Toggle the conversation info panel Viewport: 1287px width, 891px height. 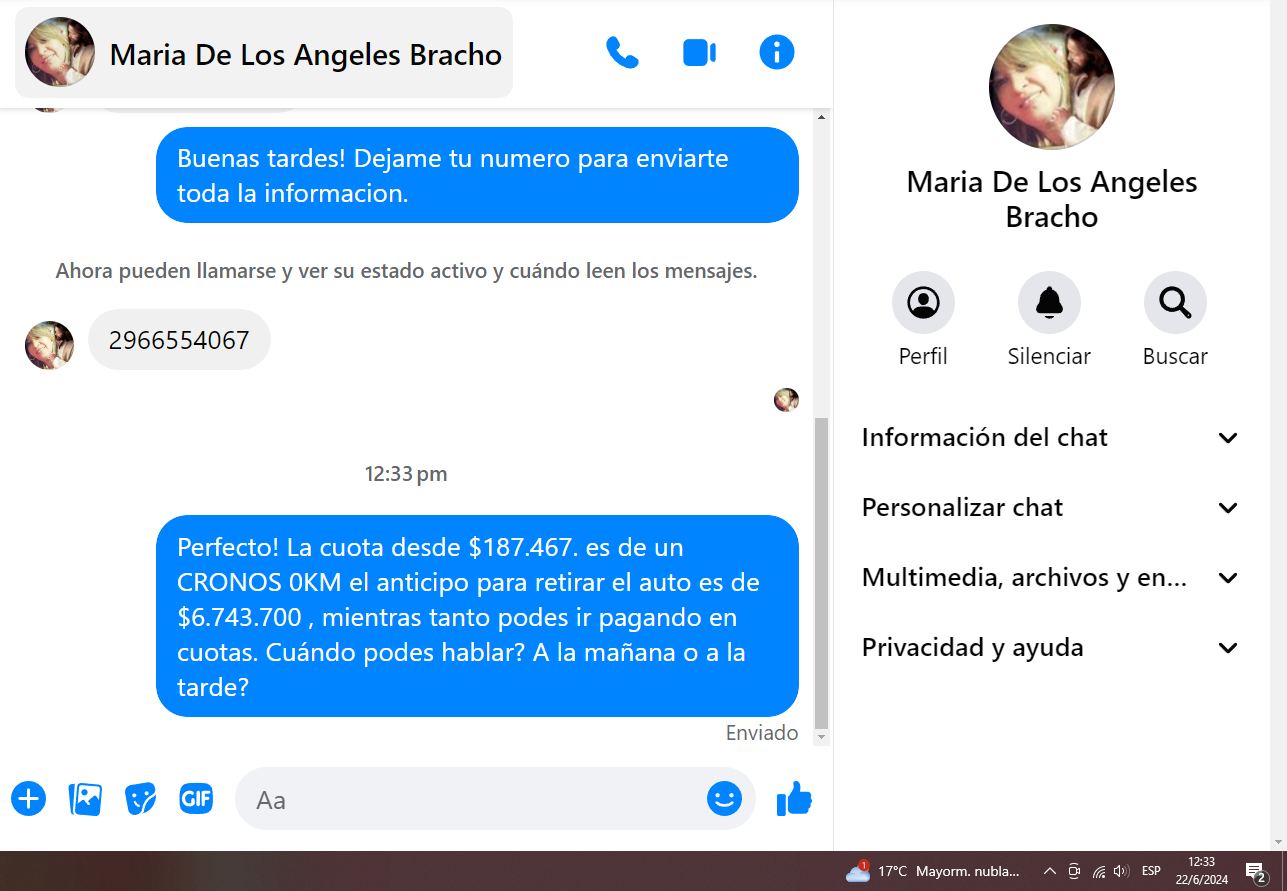point(777,52)
